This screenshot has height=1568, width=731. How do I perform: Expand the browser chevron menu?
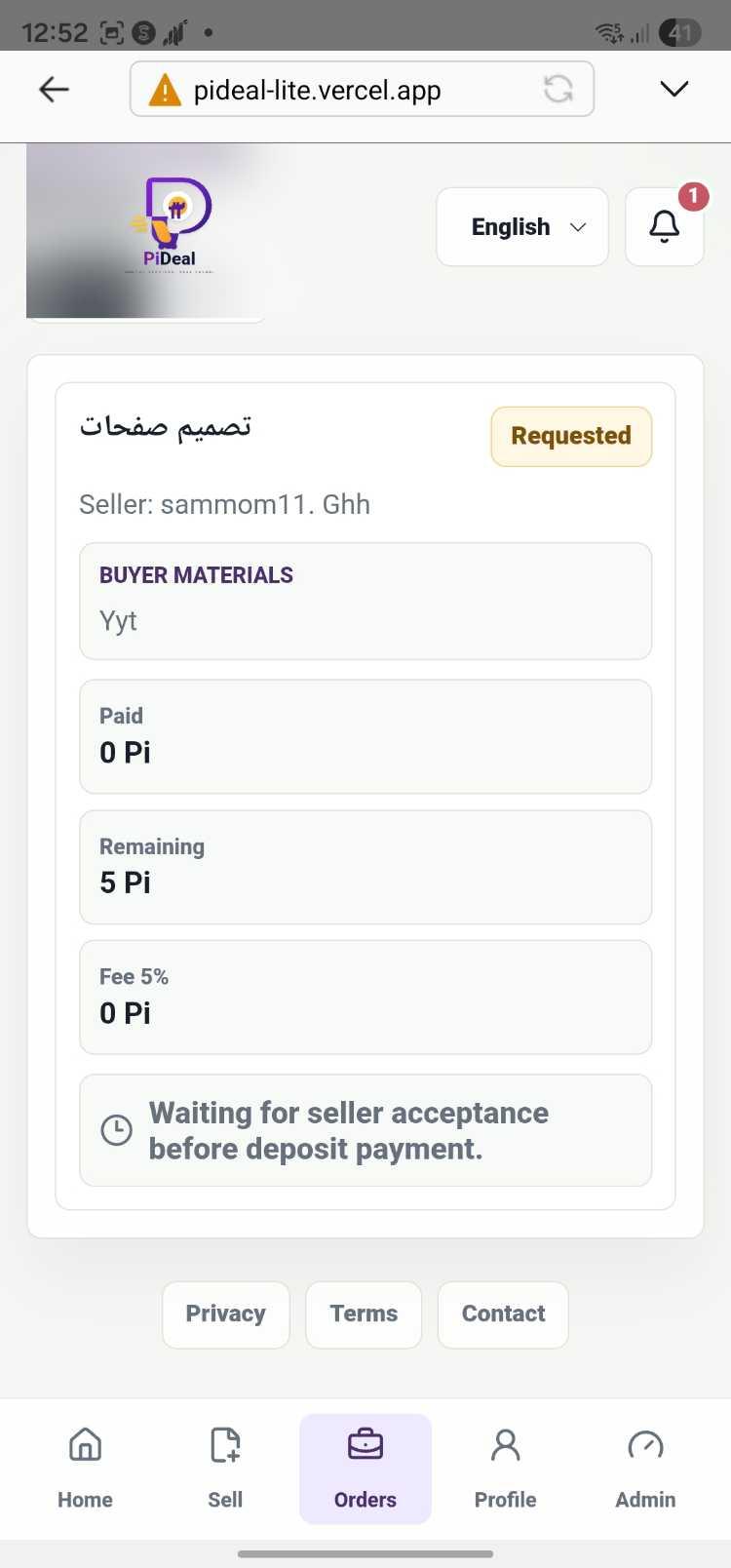click(674, 90)
